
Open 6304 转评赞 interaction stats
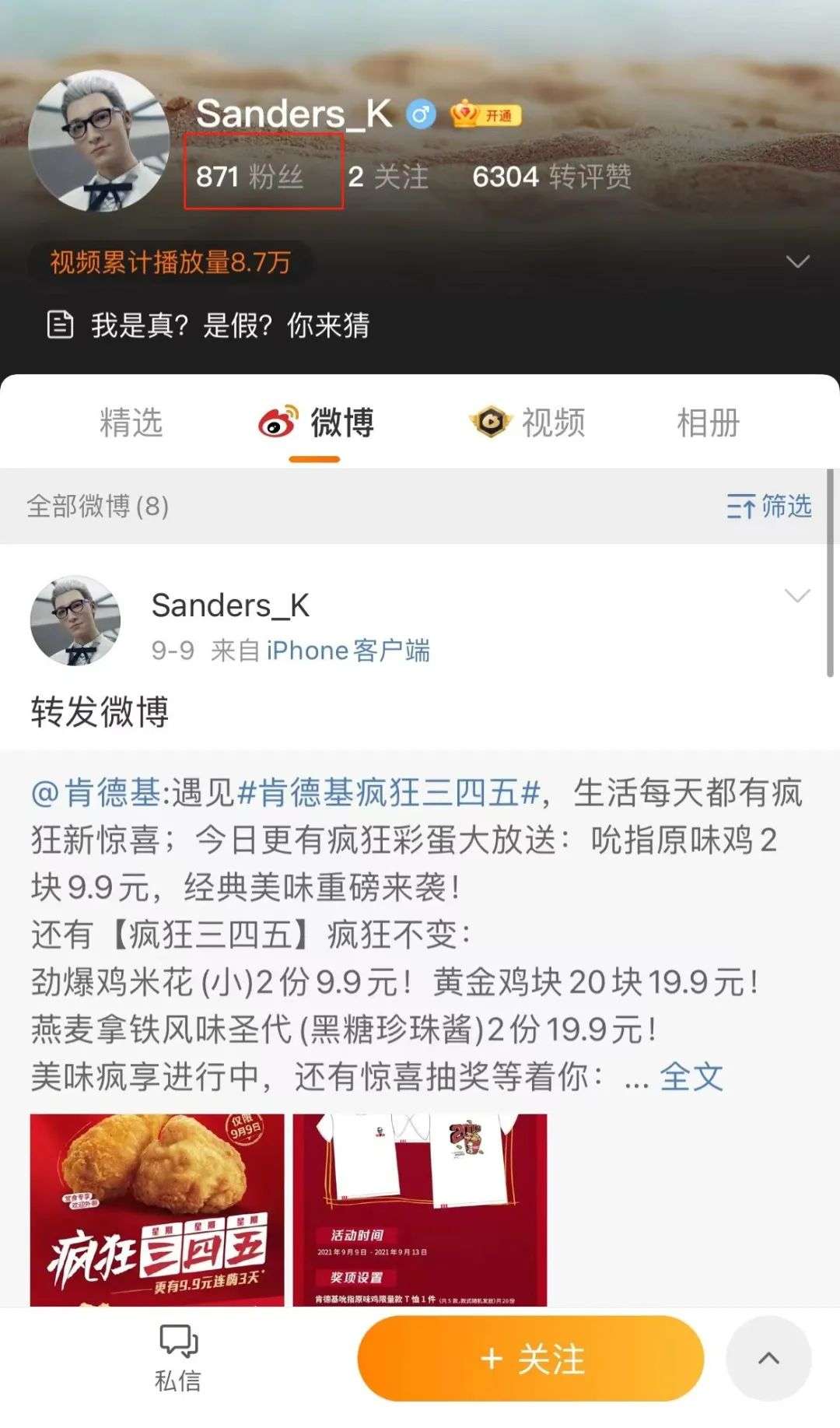click(551, 177)
